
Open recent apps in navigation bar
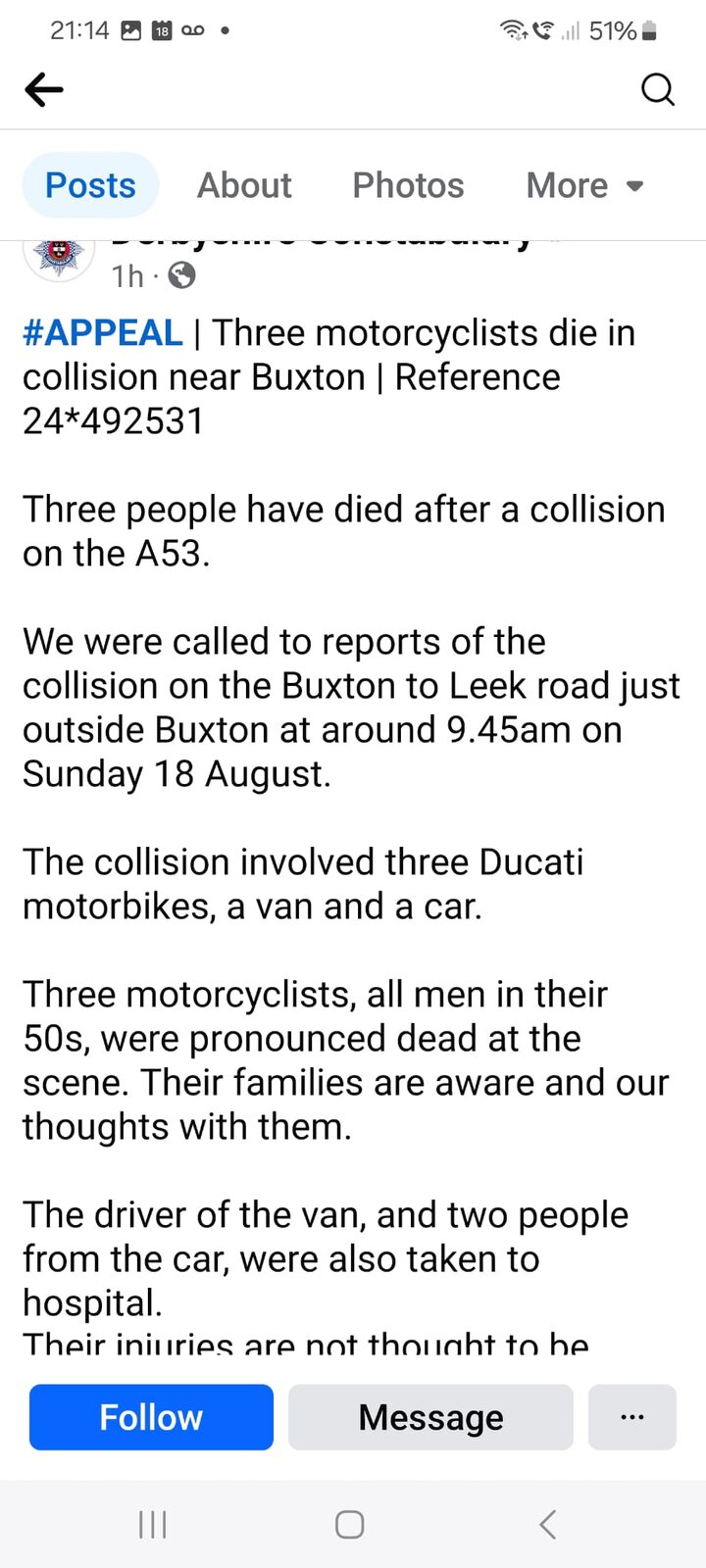tap(153, 1525)
